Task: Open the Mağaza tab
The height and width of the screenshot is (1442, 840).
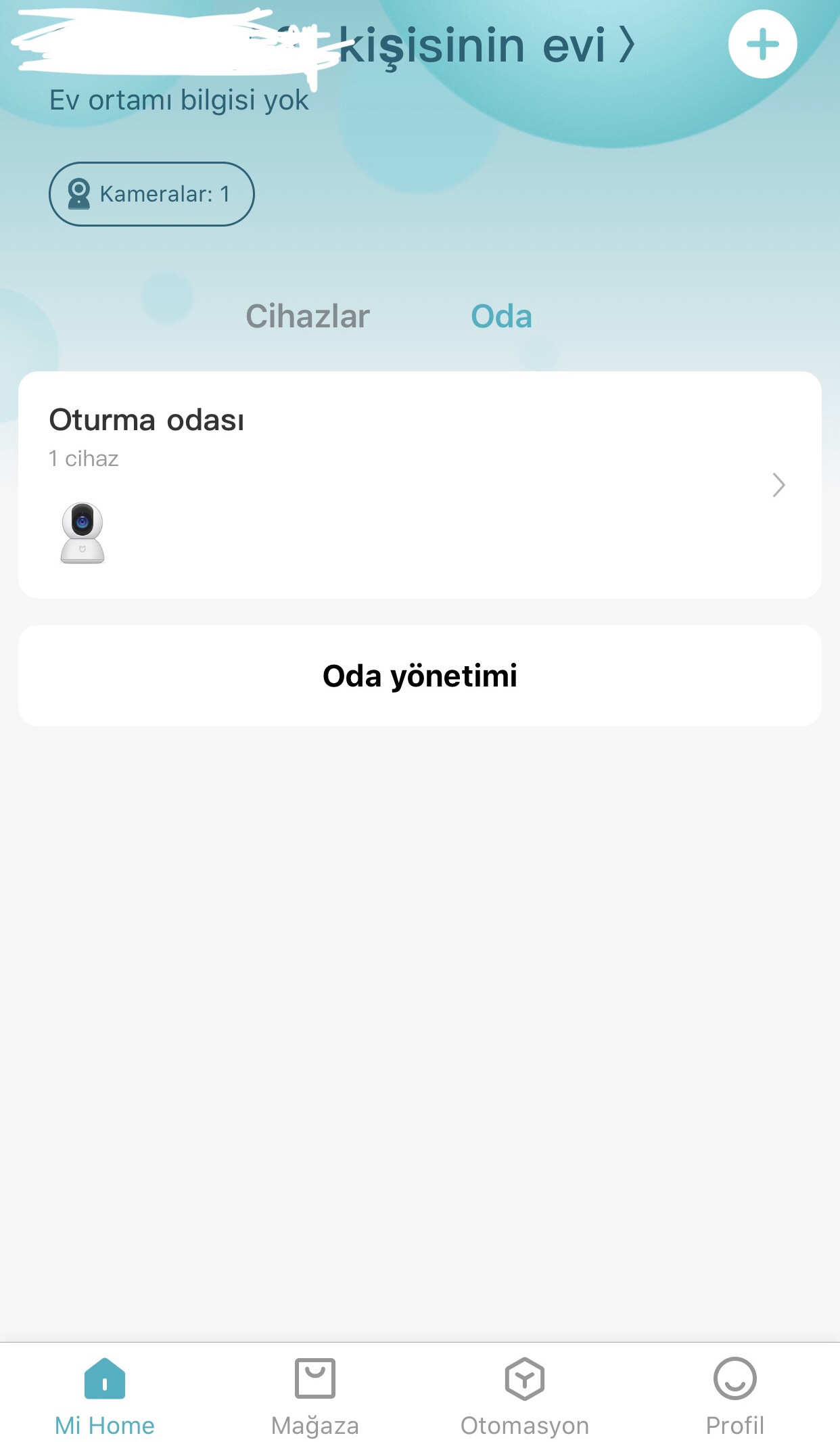Action: click(315, 1396)
